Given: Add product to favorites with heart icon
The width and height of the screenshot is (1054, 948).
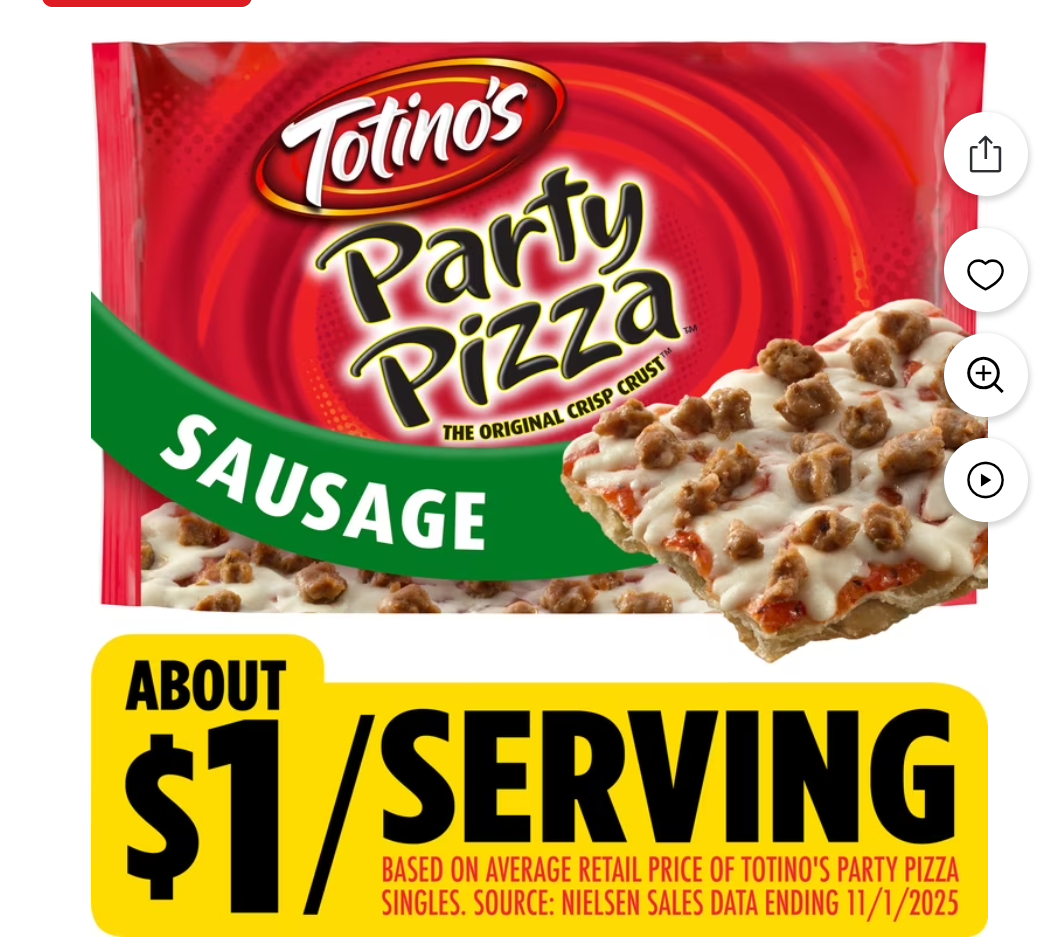Looking at the screenshot, I should click(985, 272).
